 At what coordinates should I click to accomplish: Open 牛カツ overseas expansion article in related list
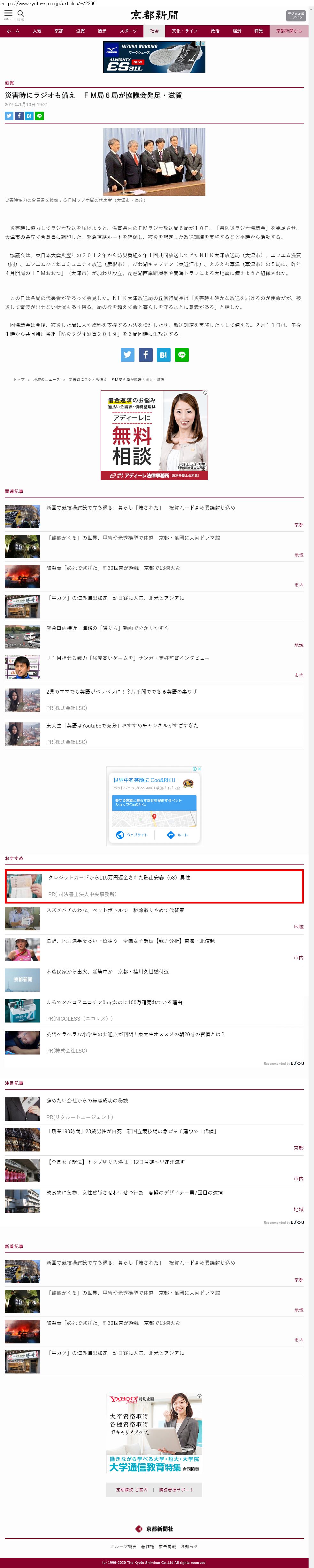(115, 598)
